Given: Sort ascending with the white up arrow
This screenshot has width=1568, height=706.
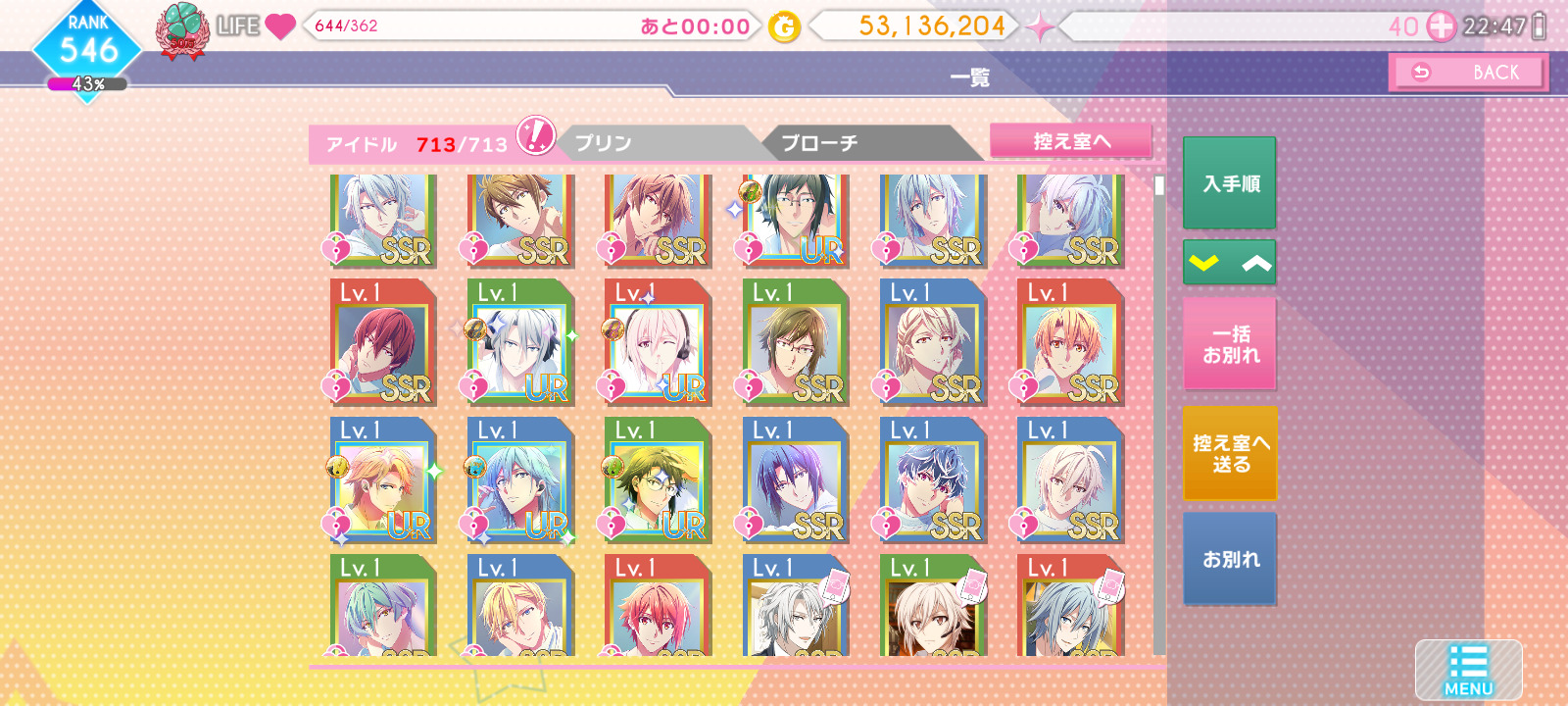Looking at the screenshot, I should coord(1255,263).
